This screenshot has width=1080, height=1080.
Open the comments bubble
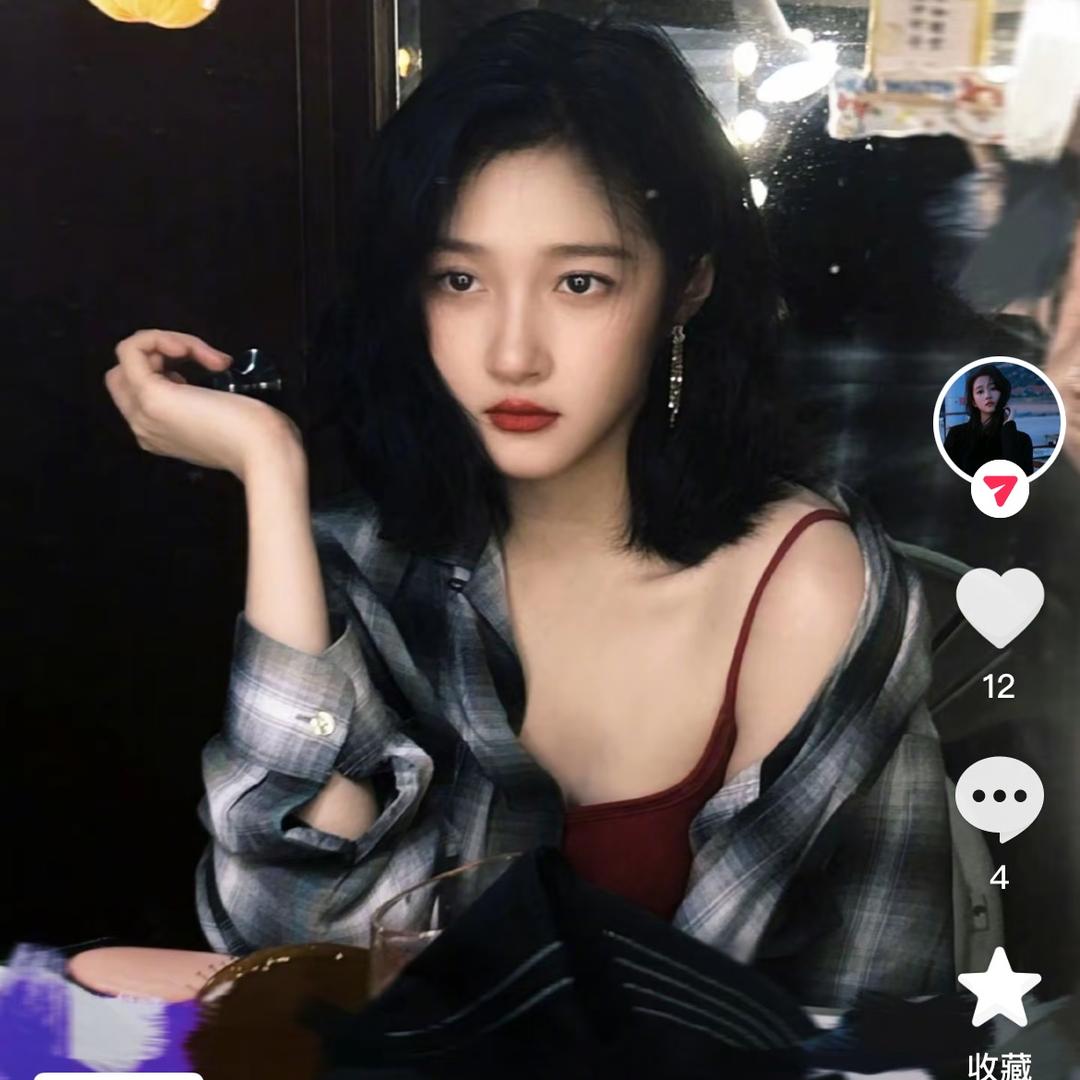tap(999, 798)
